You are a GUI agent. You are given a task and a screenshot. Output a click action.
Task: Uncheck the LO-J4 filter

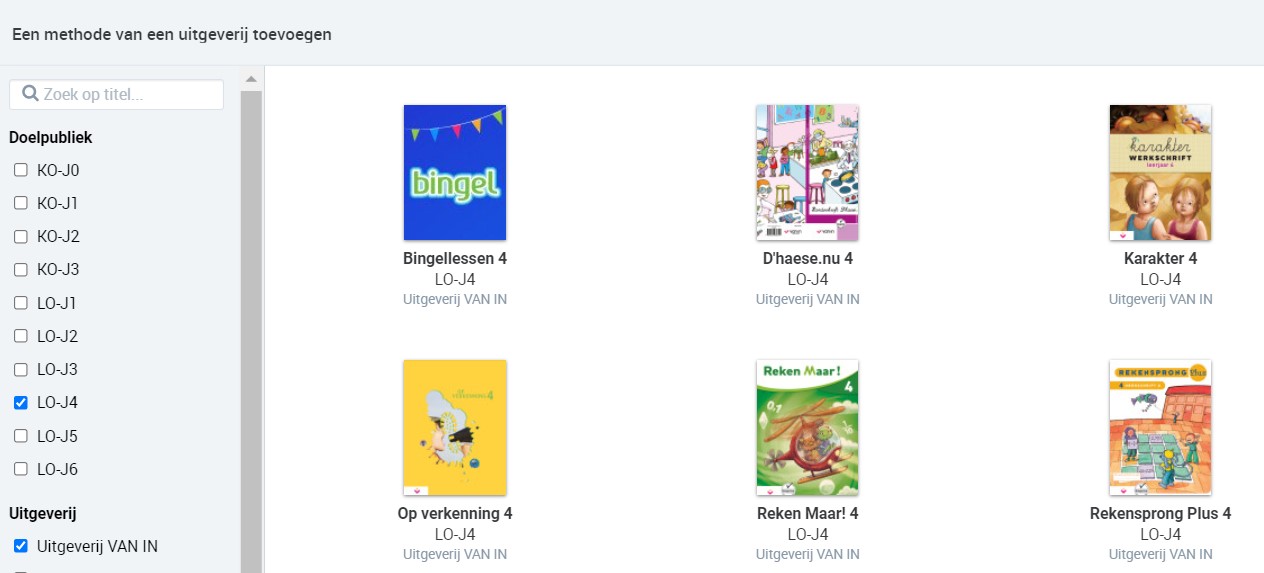[21, 403]
